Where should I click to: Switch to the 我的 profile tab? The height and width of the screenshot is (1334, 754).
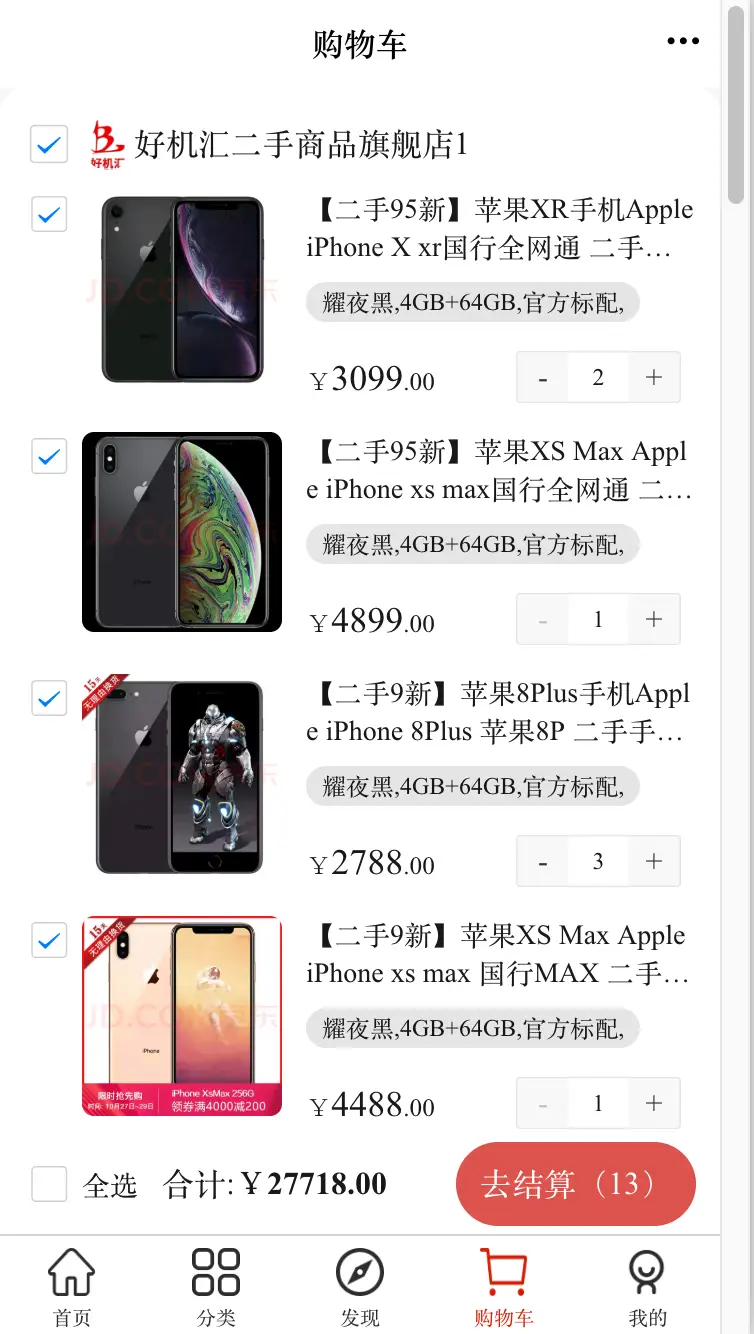[x=647, y=1287]
